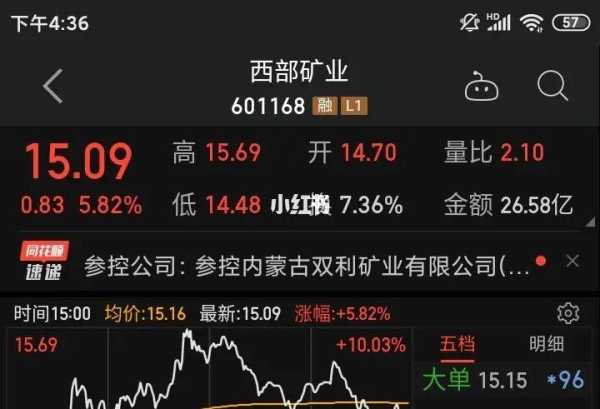
Task: Open stock search magnifier
Action: pyautogui.click(x=552, y=86)
